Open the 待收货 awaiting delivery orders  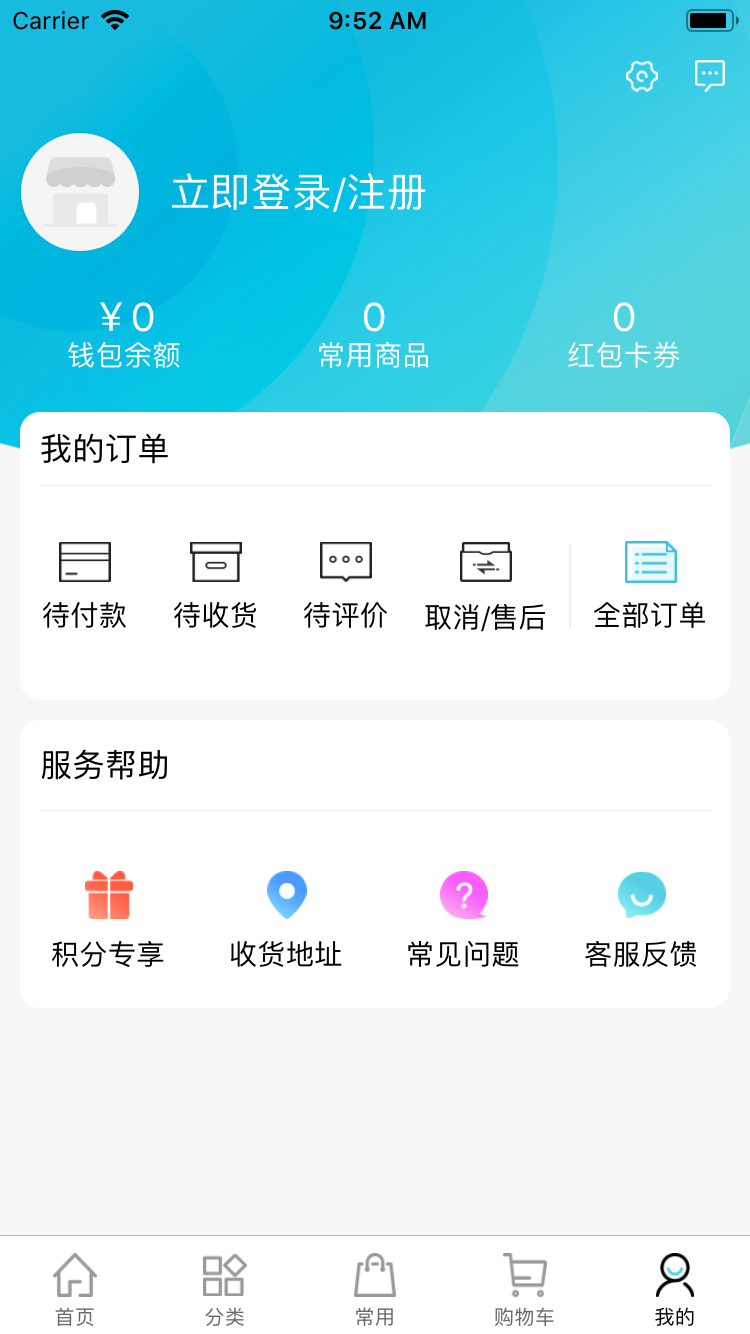coord(215,580)
